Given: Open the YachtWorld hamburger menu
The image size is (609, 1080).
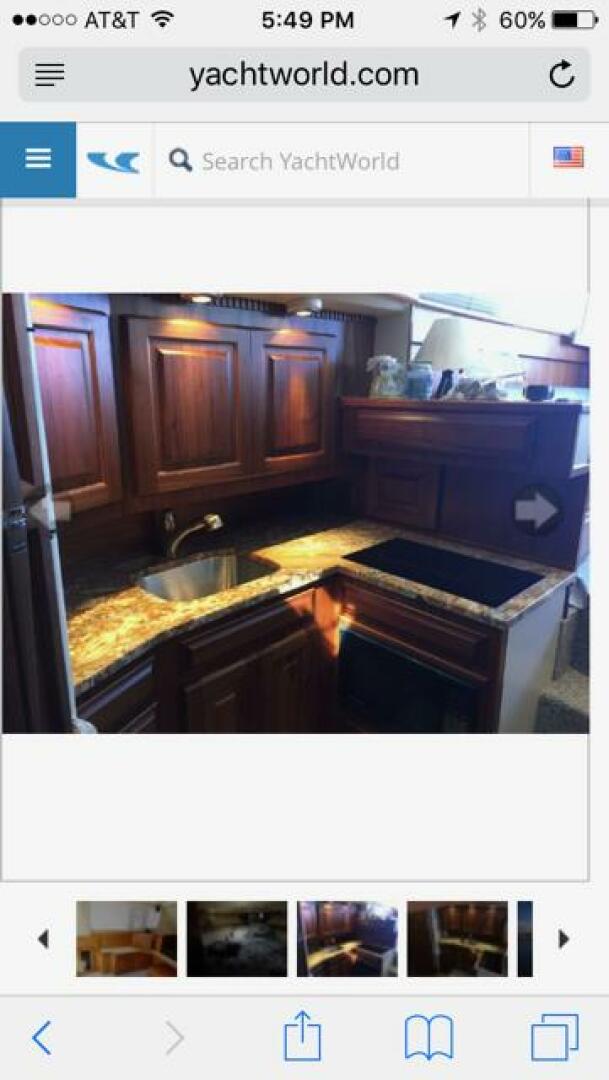Looking at the screenshot, I should [38, 160].
